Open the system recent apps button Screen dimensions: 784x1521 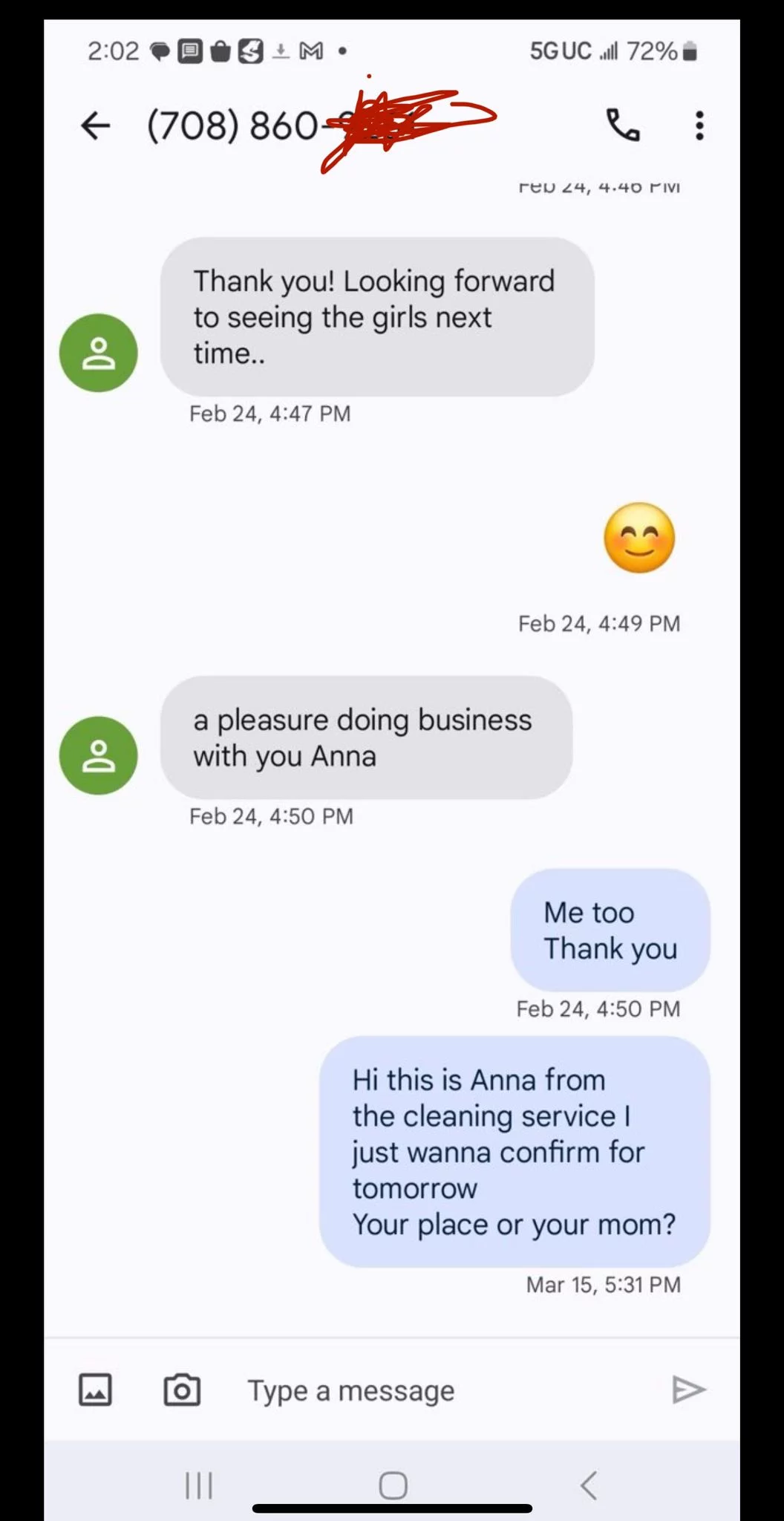pyautogui.click(x=199, y=1486)
